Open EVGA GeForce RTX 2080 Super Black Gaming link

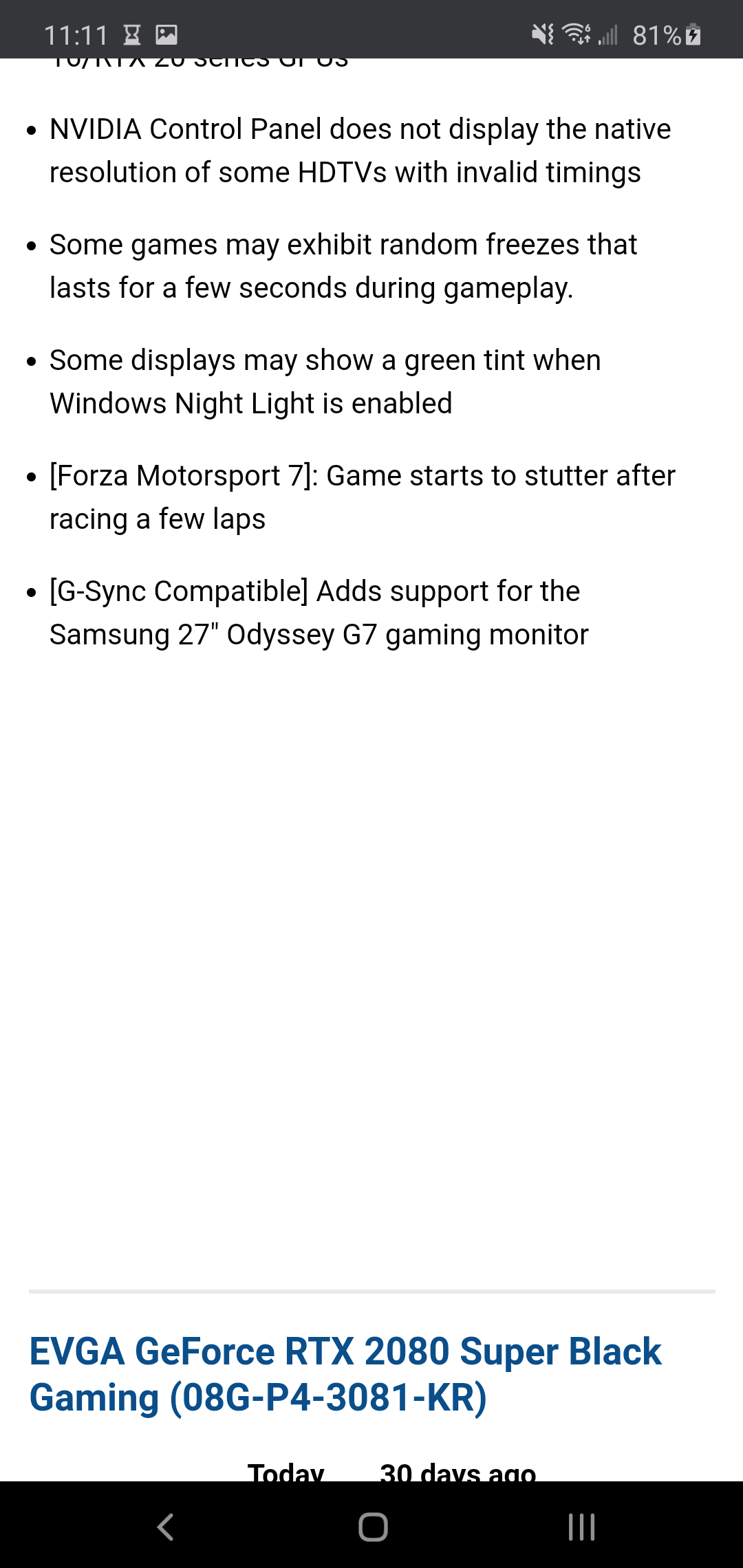tap(344, 1374)
